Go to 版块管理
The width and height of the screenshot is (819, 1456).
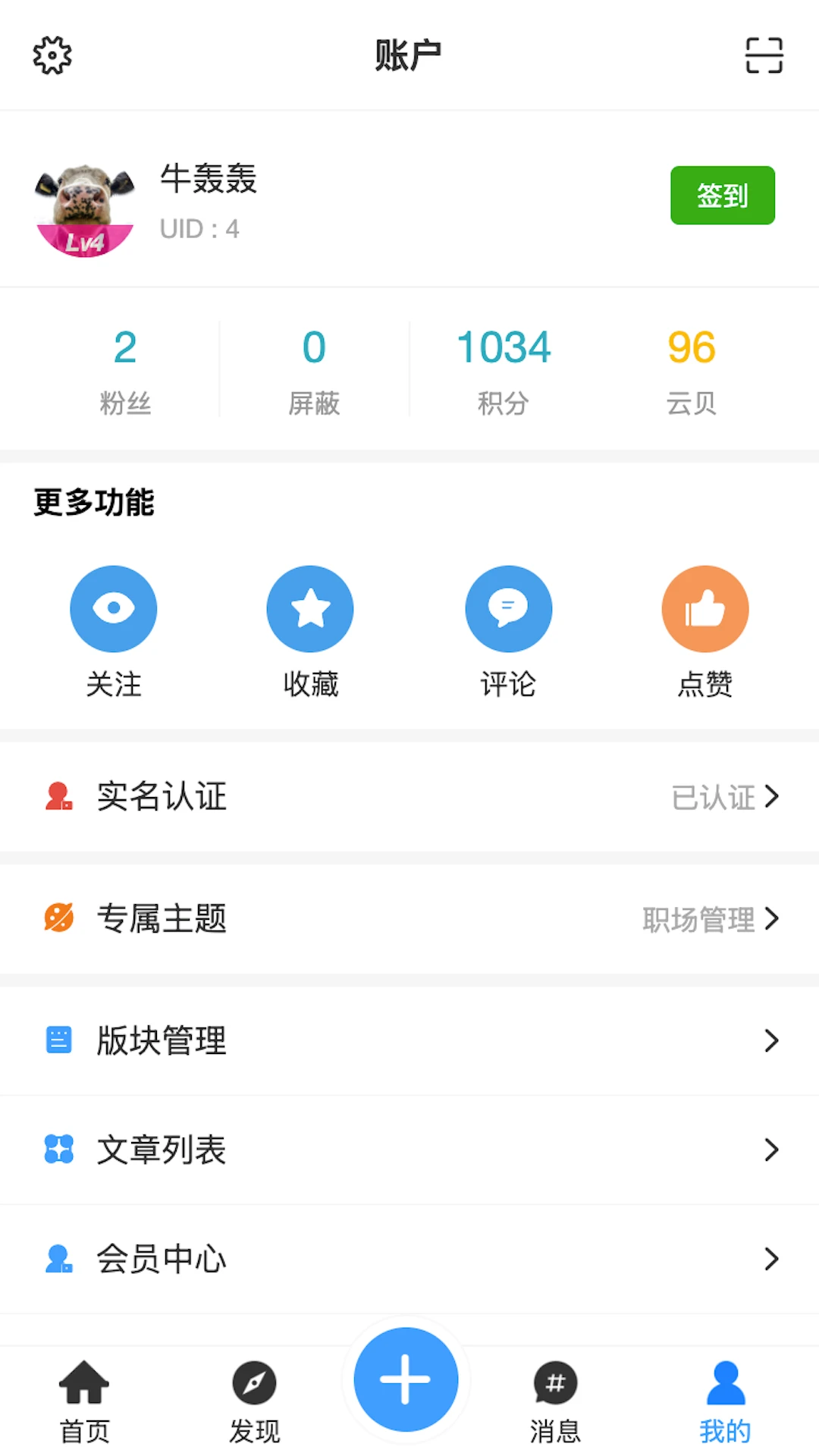(x=409, y=1040)
